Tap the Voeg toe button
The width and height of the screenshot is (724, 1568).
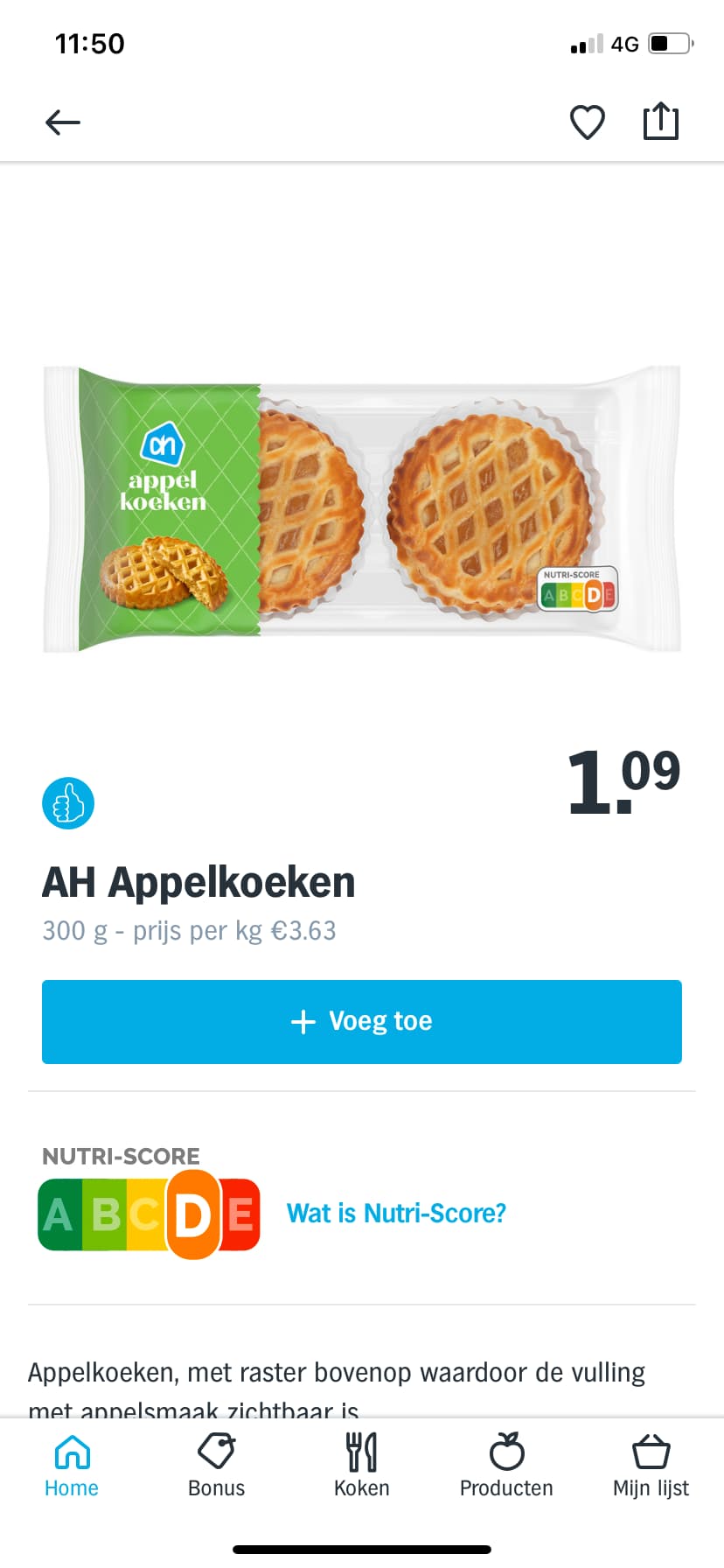[x=362, y=1021]
